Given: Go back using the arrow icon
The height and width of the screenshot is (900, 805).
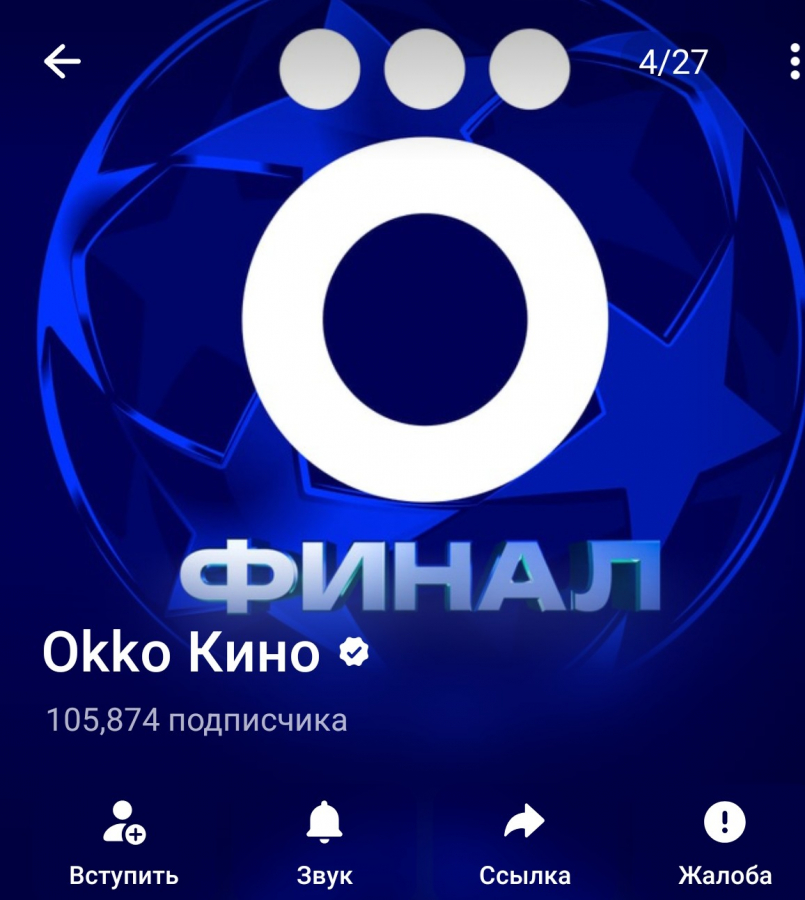Looking at the screenshot, I should click(x=61, y=62).
